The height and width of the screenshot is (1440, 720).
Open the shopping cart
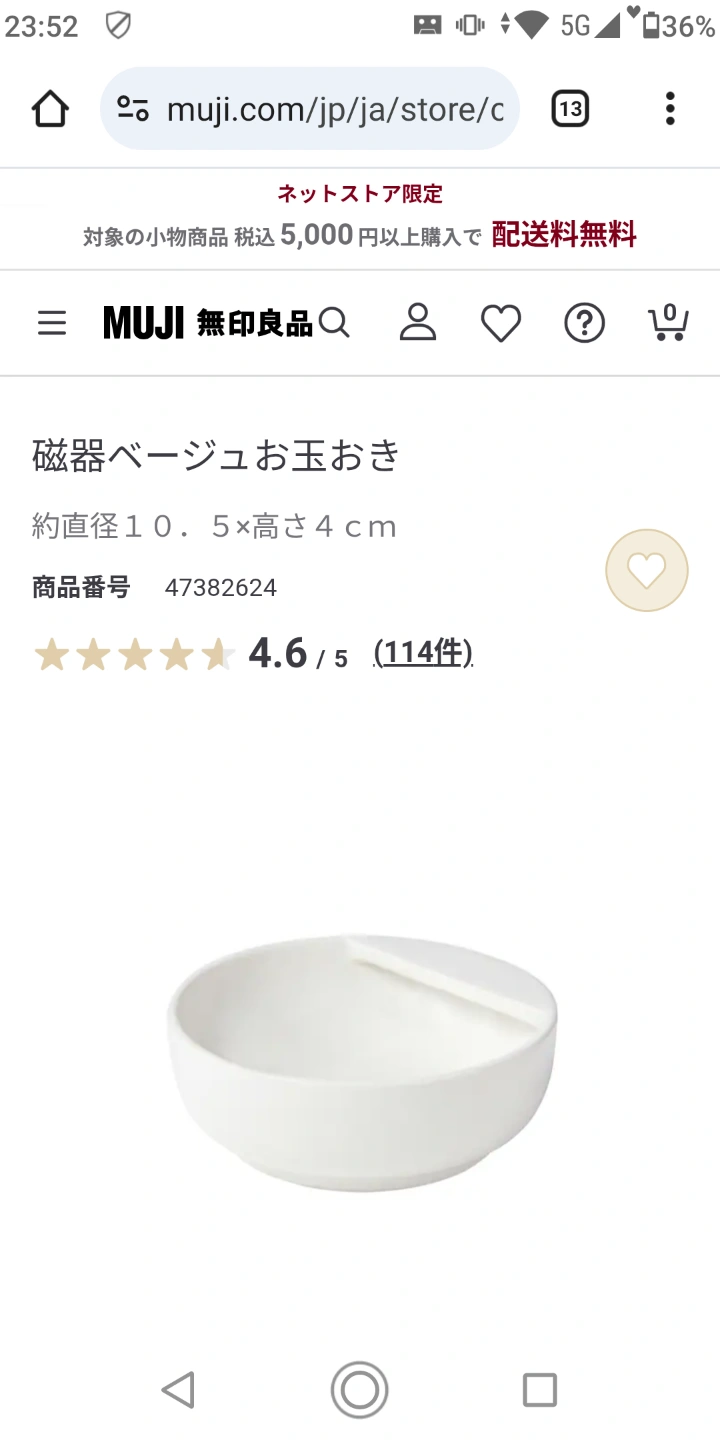(x=668, y=323)
